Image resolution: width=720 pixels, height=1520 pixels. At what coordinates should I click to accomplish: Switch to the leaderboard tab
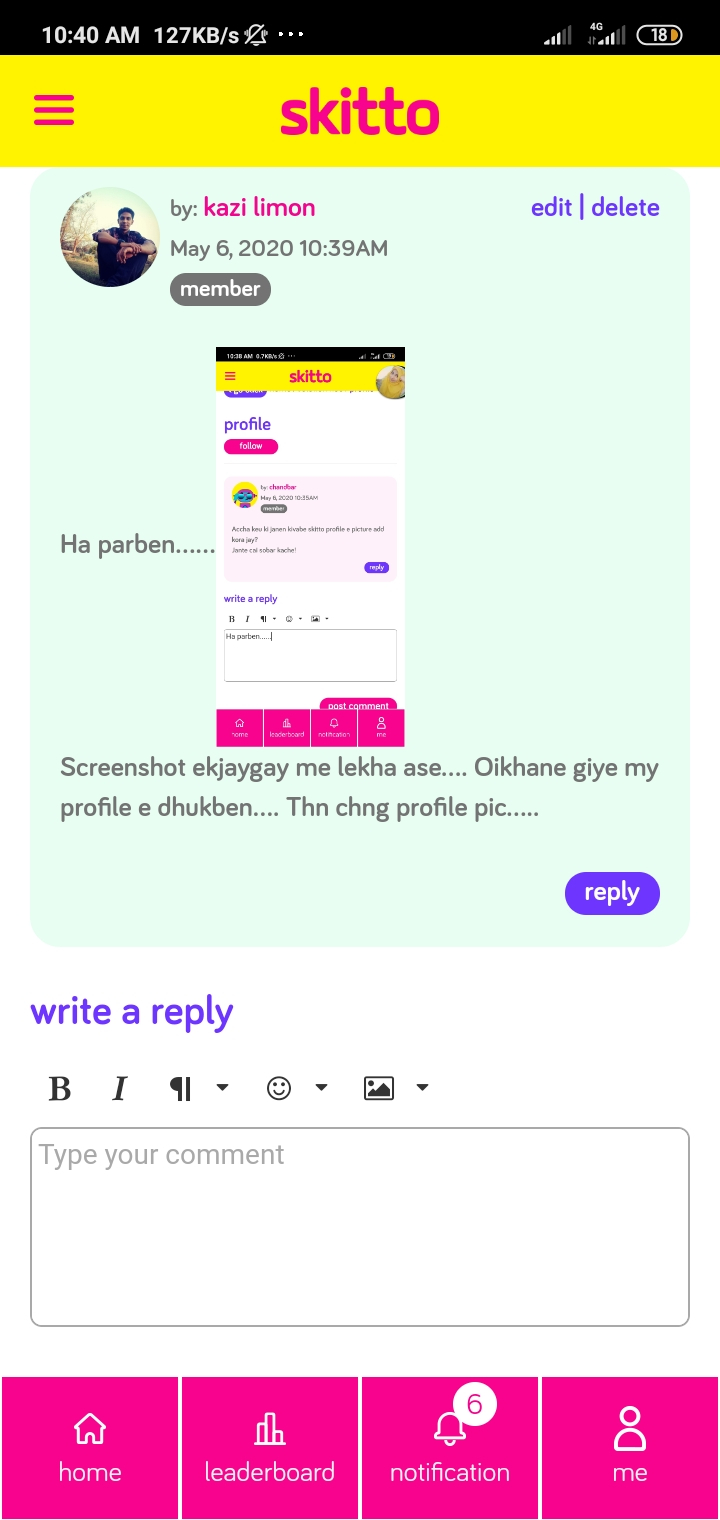[269, 1447]
